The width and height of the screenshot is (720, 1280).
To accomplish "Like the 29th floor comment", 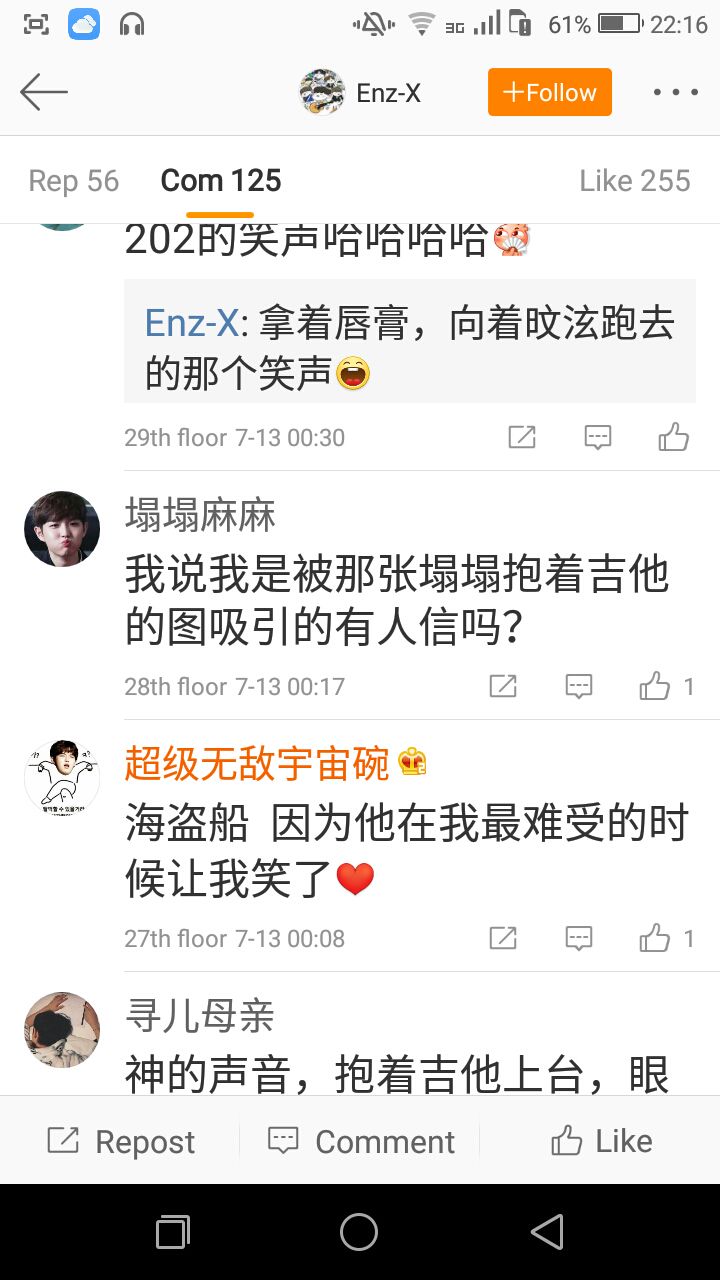I will coord(673,437).
